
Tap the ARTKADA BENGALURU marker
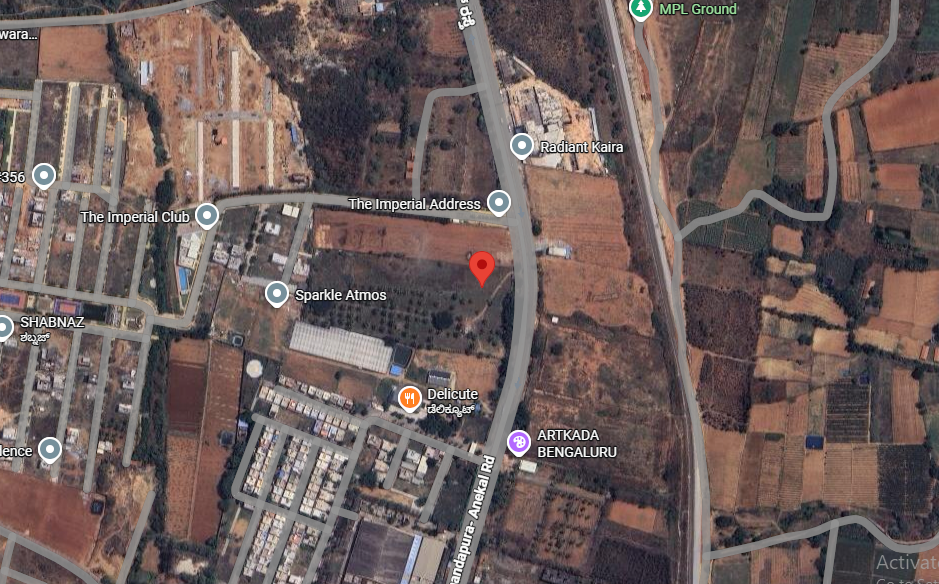coord(518,442)
